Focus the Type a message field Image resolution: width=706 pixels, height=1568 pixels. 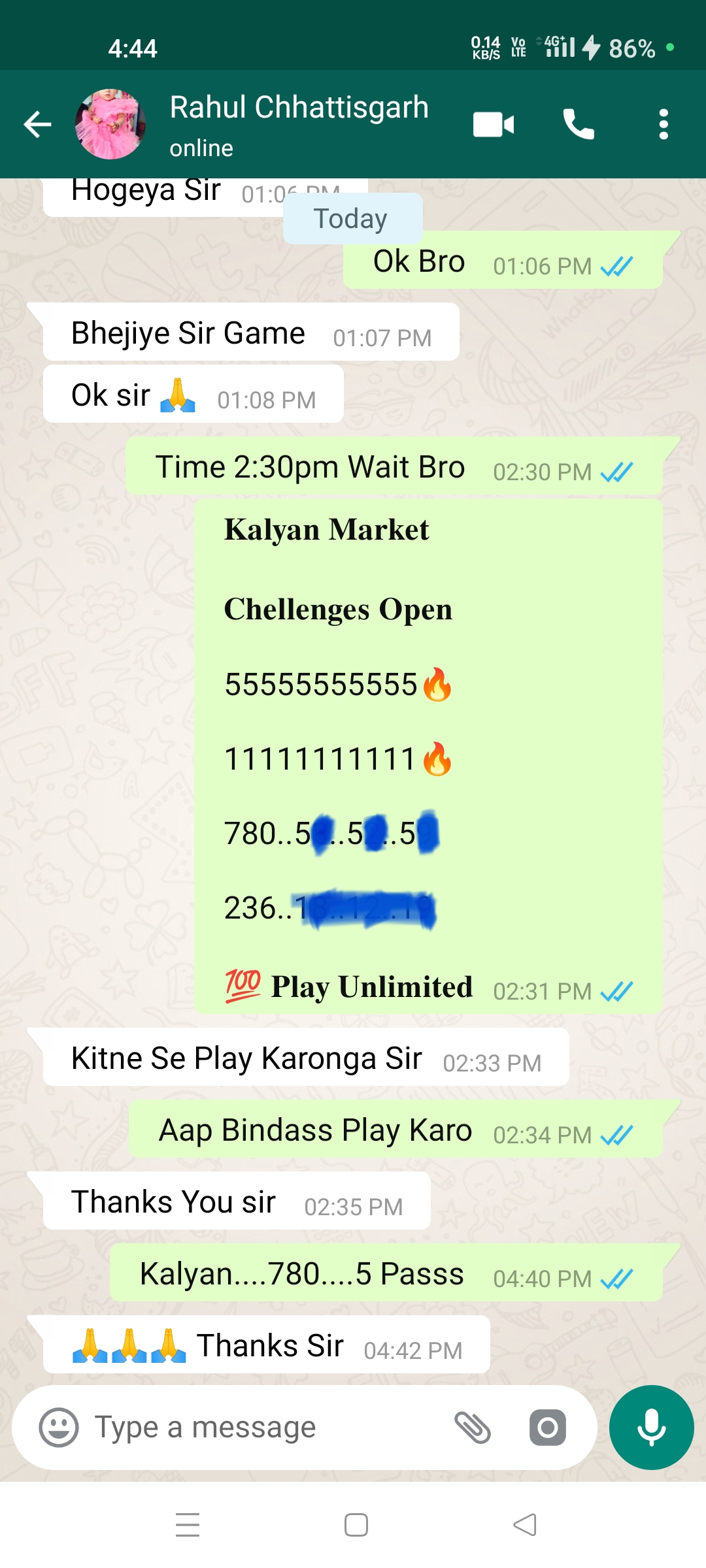pyautogui.click(x=261, y=1428)
